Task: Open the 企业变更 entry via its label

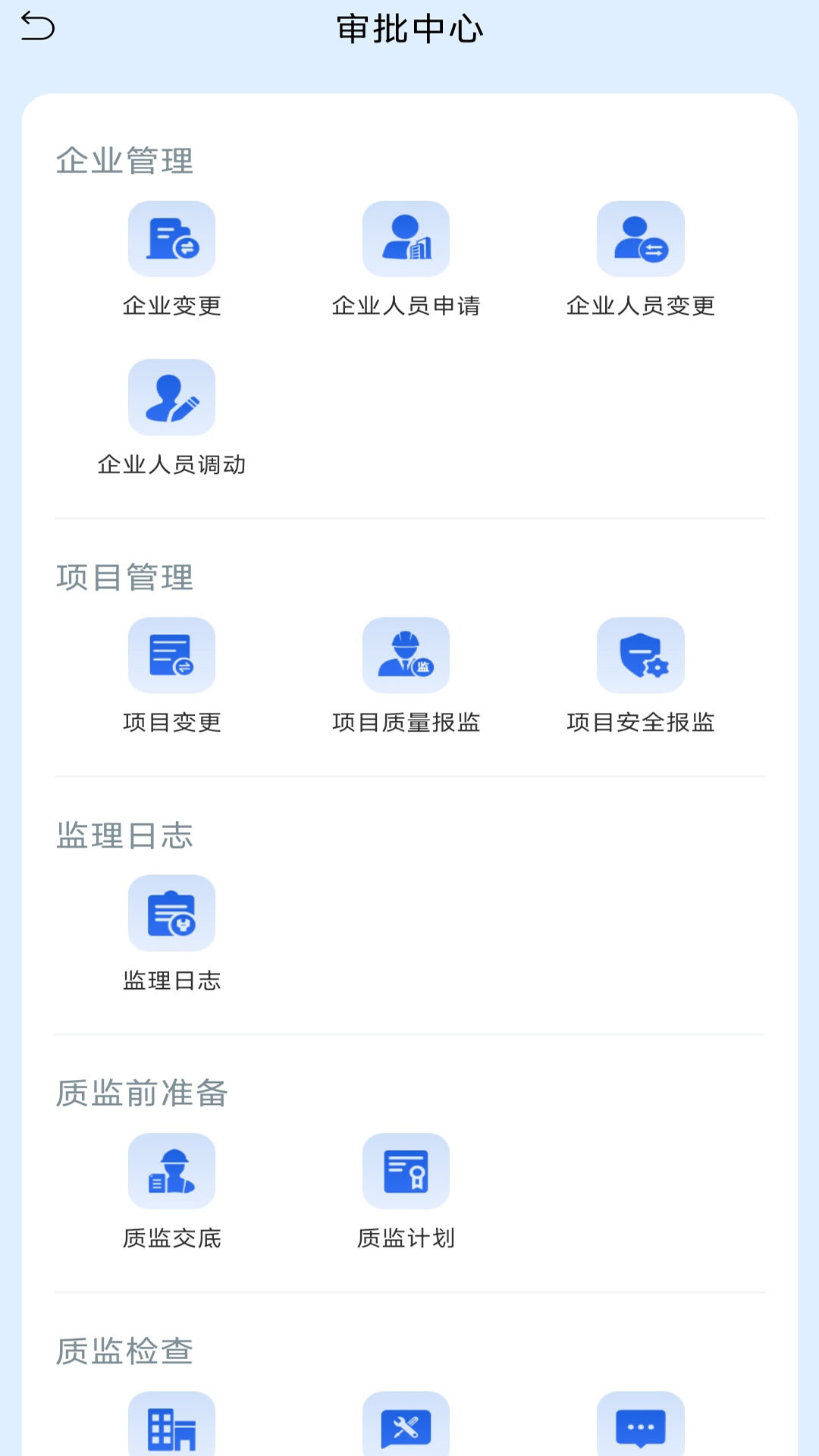Action: tap(171, 306)
